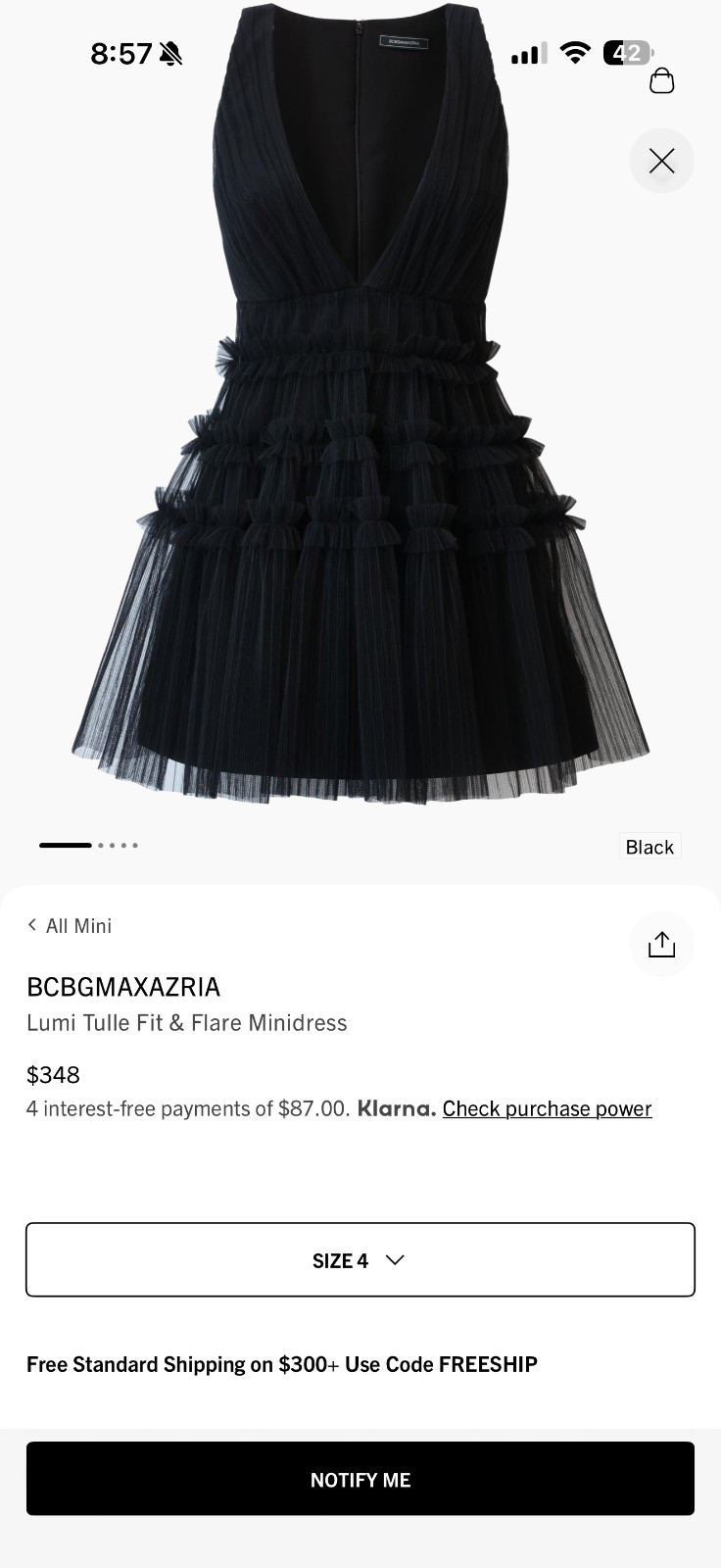Tap the image page indicator dots
Screen dimensions: 721x1568
[88, 845]
